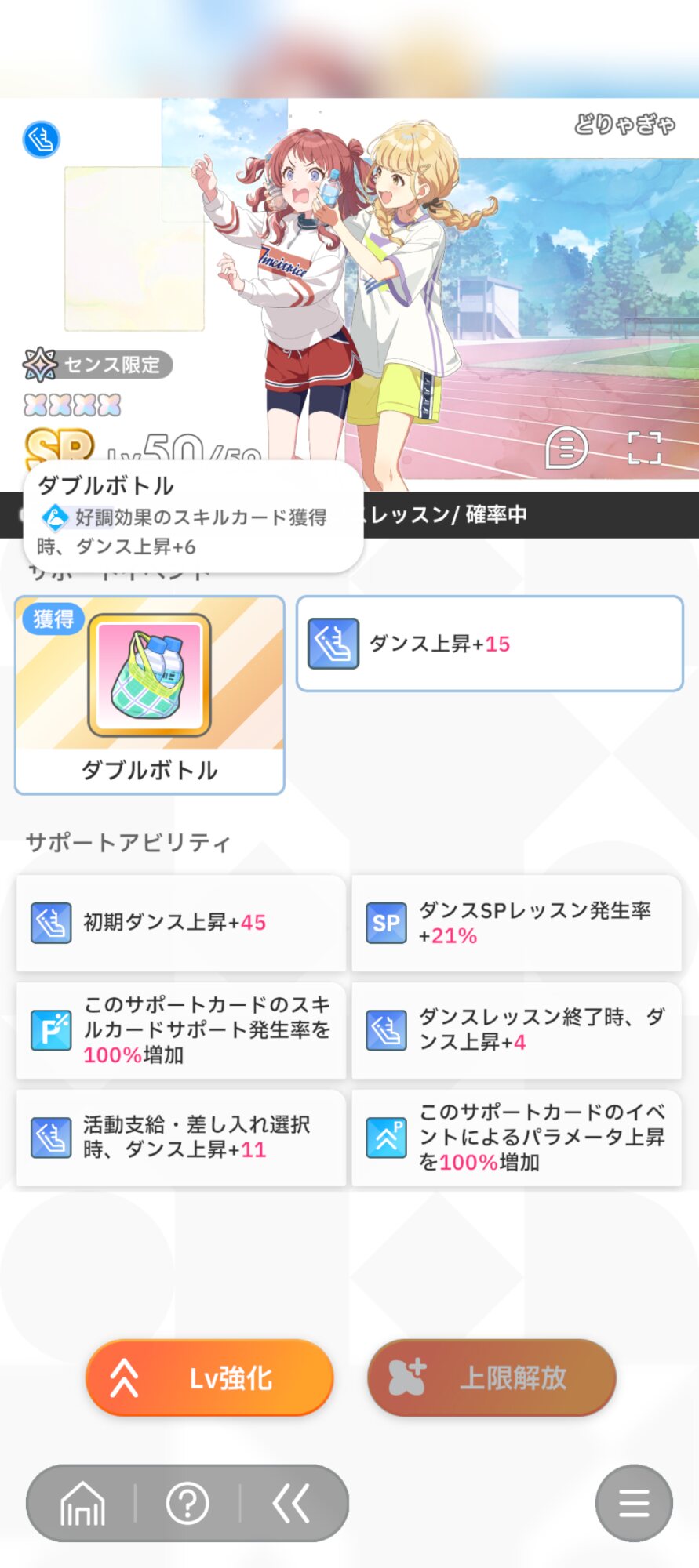699x1568 pixels.
Task: Open the help question mark icon
Action: click(187, 1503)
